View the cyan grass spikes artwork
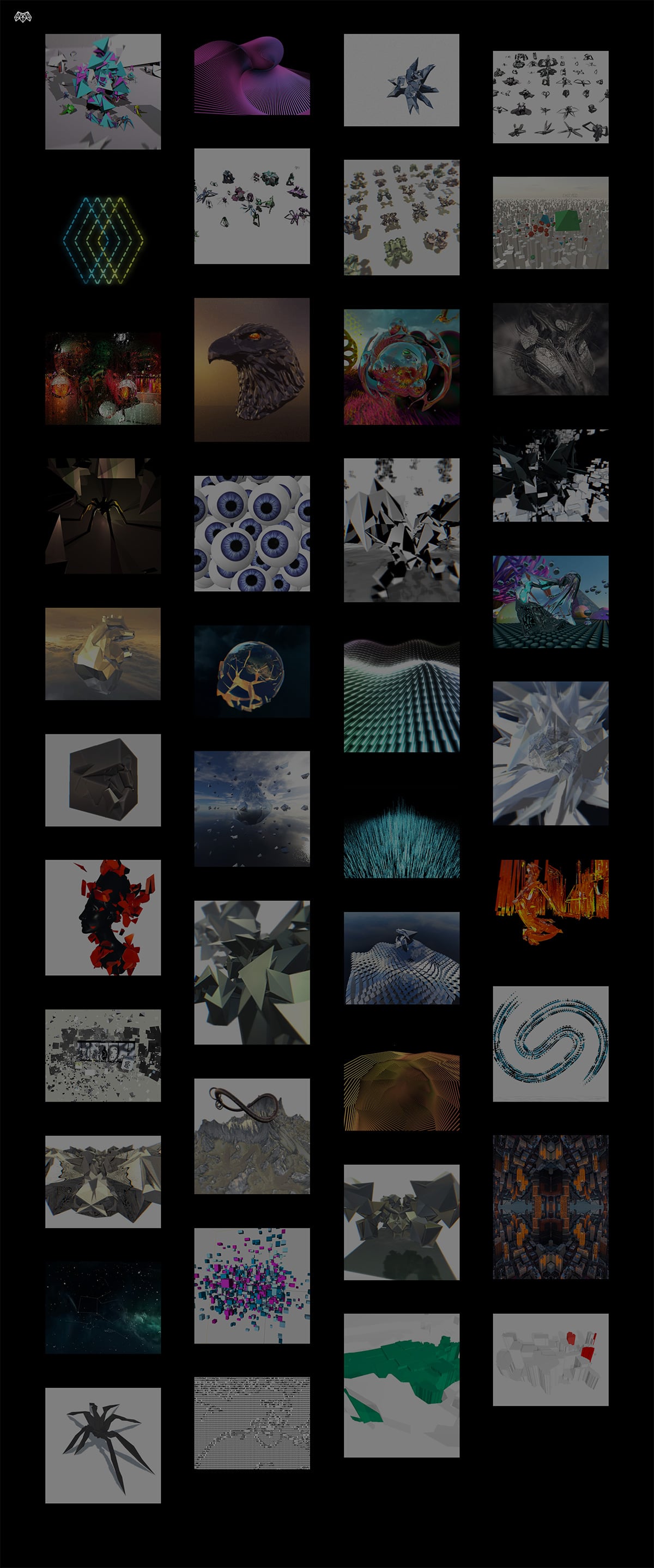This screenshot has width=654, height=1568. click(x=401, y=838)
